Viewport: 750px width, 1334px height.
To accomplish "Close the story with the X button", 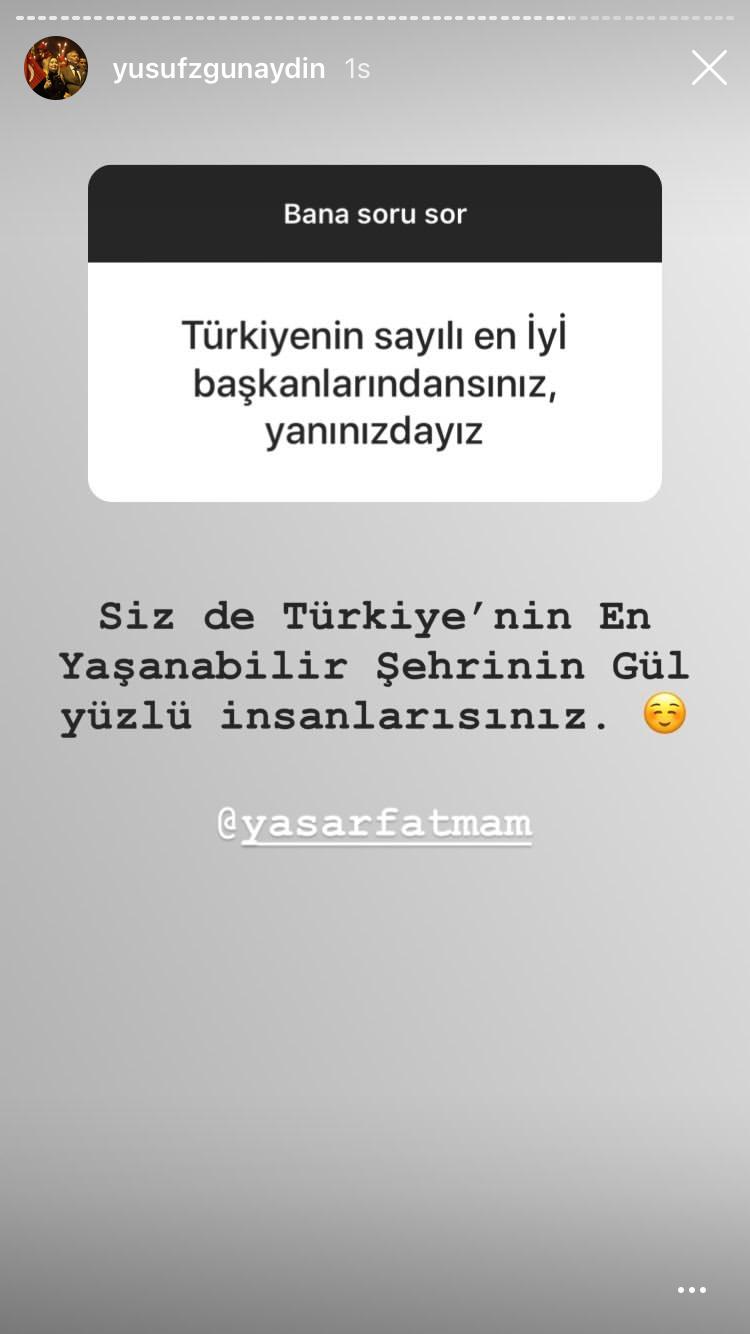I will 709,68.
